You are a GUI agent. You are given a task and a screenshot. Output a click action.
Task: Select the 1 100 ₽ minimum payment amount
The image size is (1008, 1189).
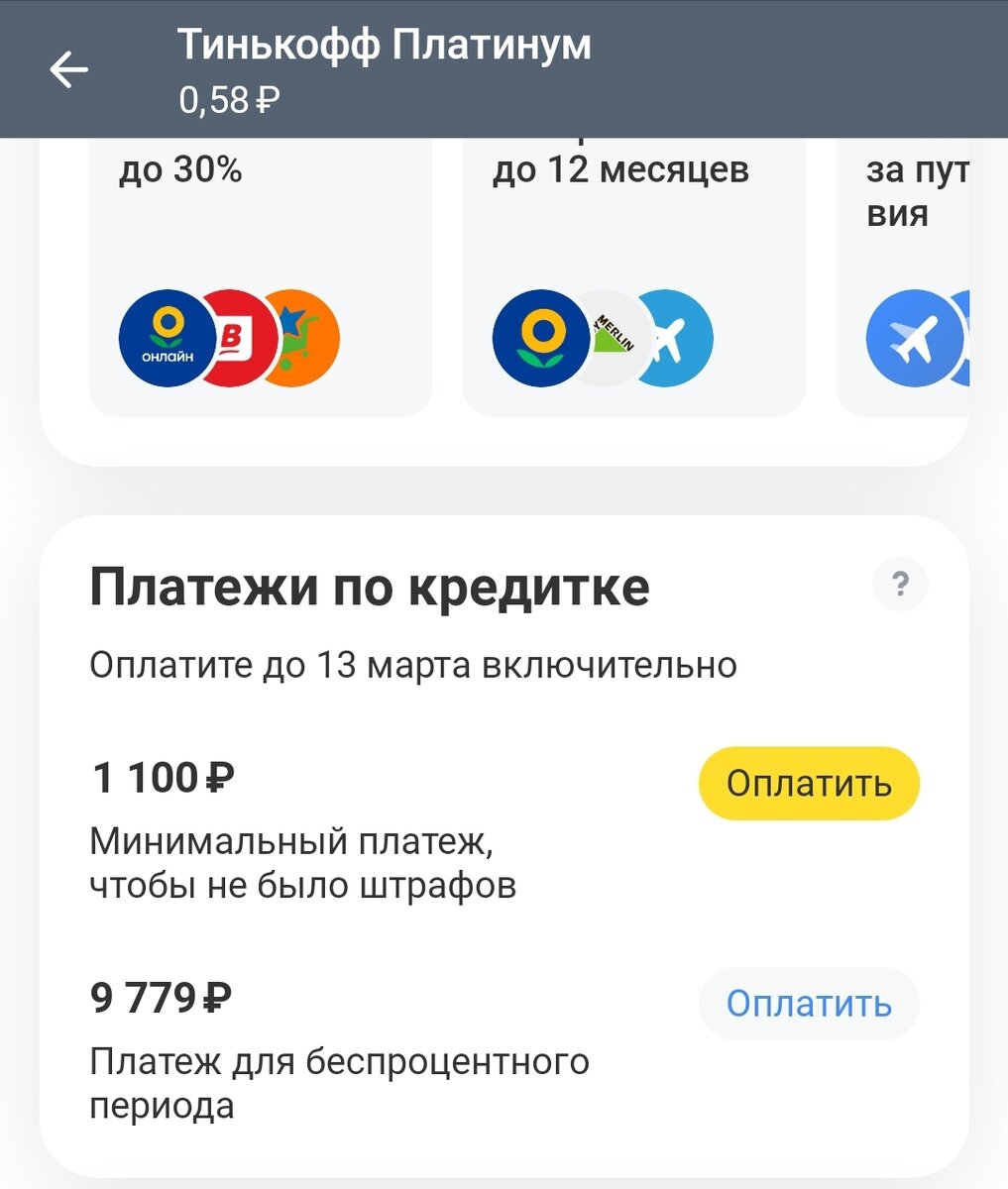[162, 780]
